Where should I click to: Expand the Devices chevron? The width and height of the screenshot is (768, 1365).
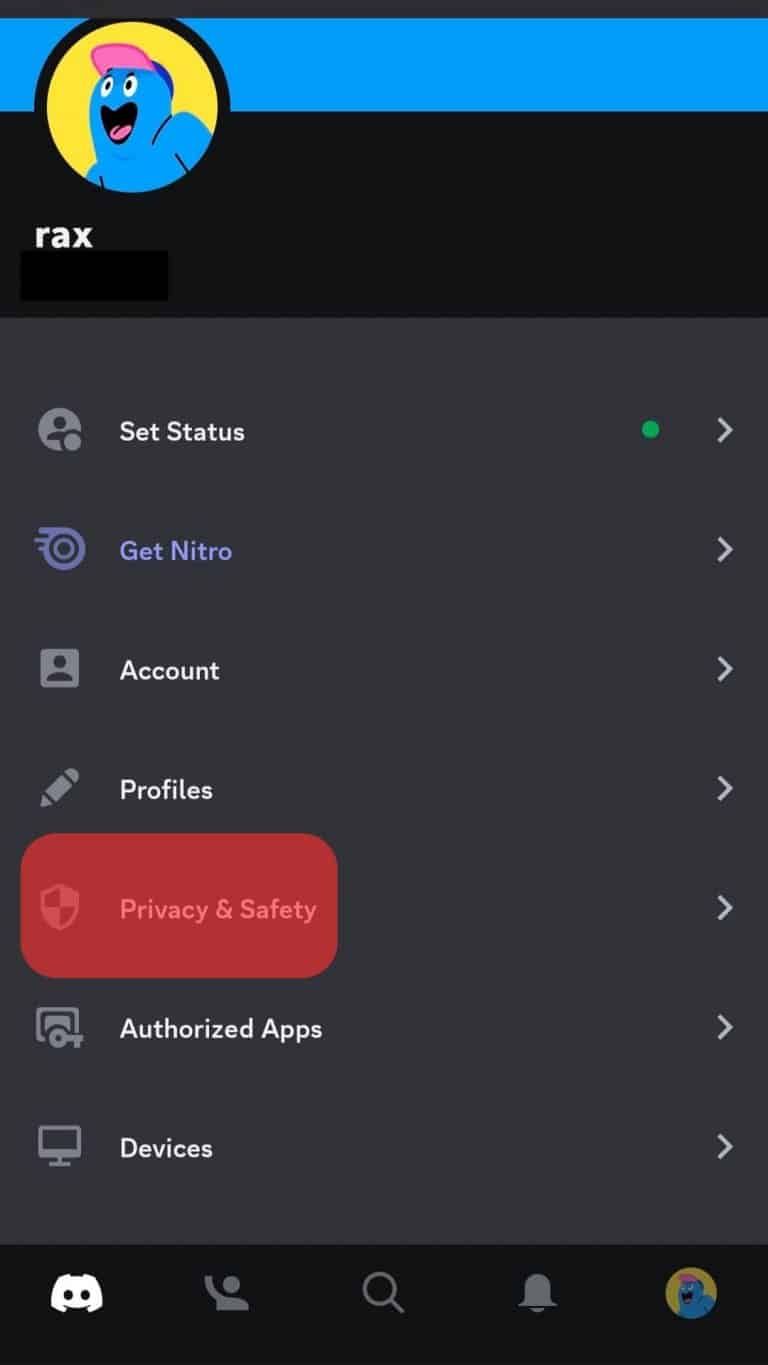[x=725, y=1147]
